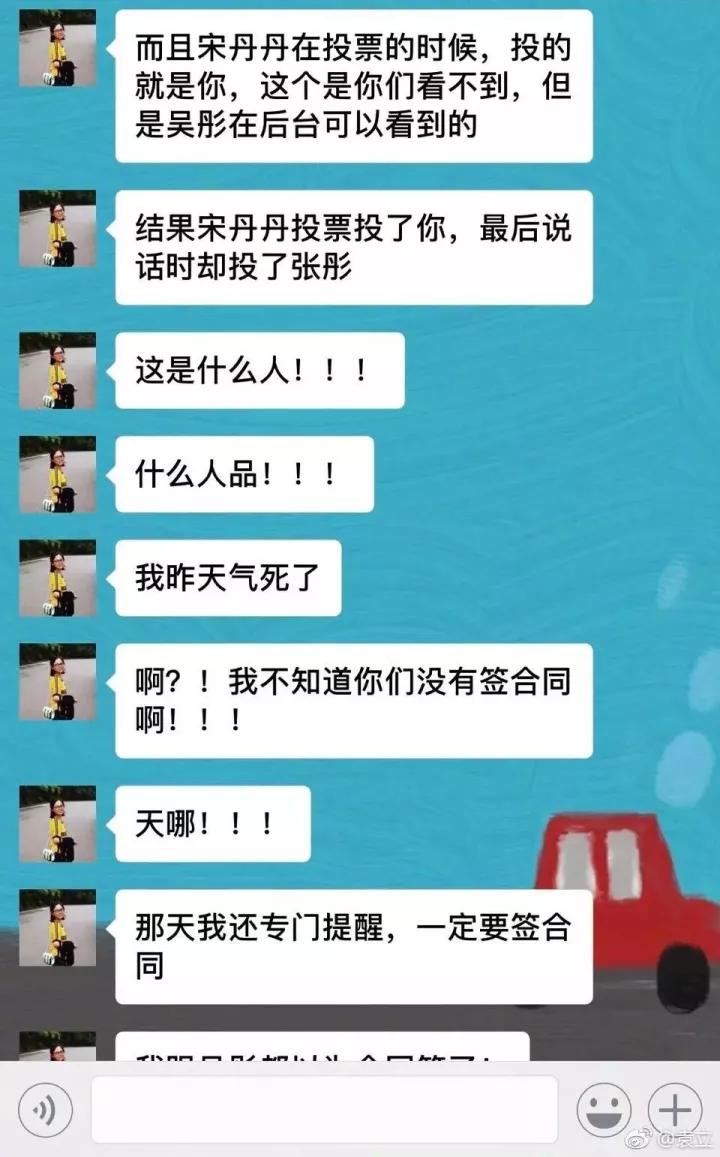Viewport: 720px width, 1157px height.
Task: Focus the message text field
Action: pyautogui.click(x=325, y=1109)
